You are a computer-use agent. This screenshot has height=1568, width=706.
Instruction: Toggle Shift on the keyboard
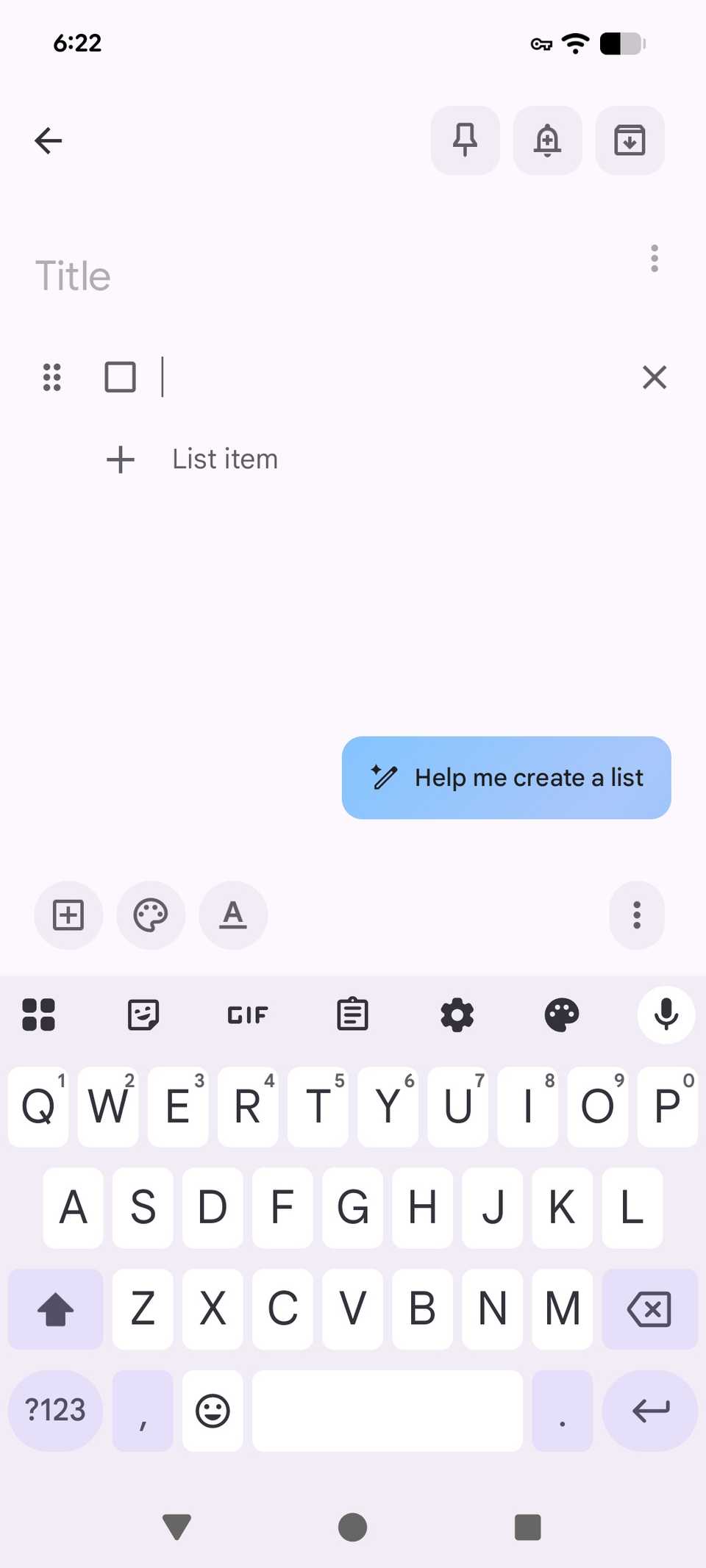55,1309
